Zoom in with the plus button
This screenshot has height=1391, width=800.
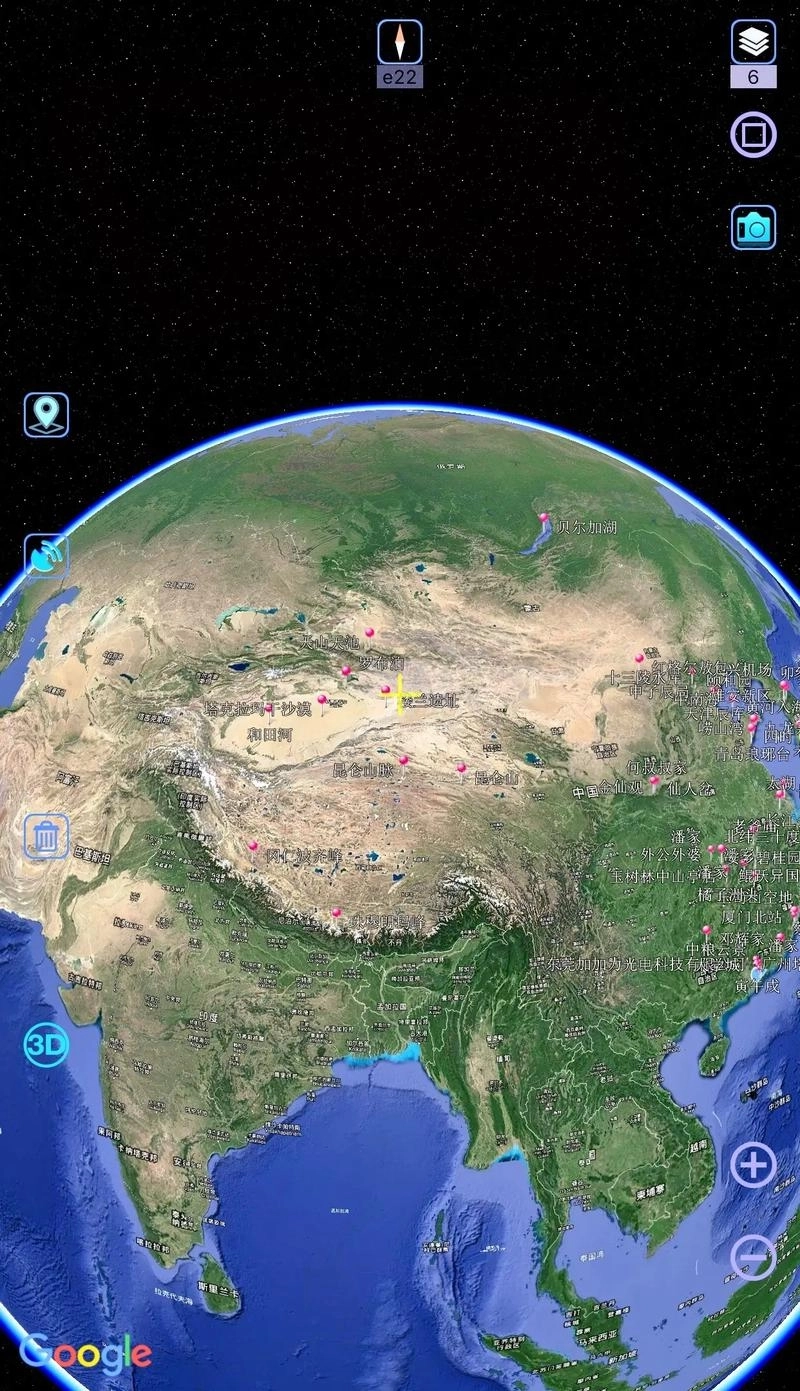tap(754, 1164)
